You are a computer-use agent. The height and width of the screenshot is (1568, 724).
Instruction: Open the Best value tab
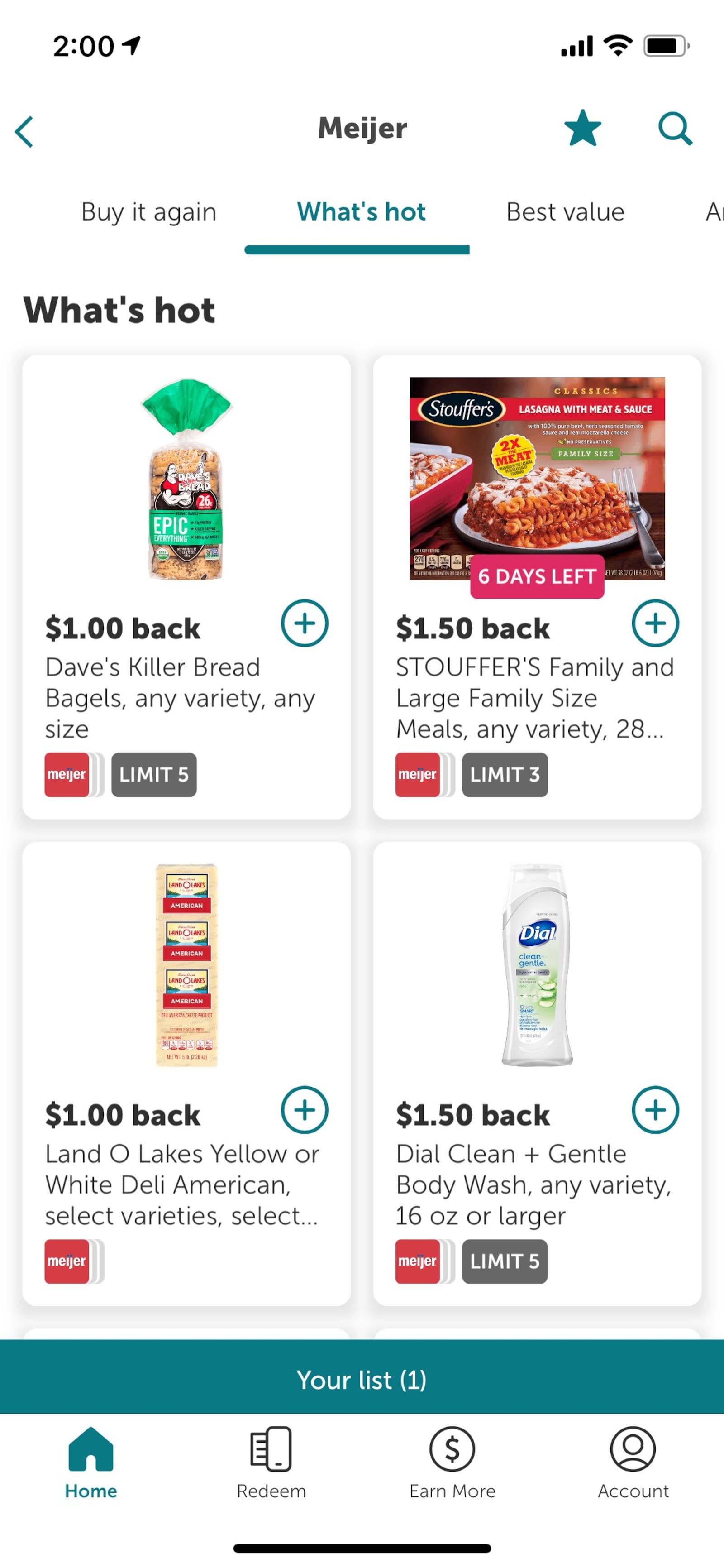pos(565,212)
